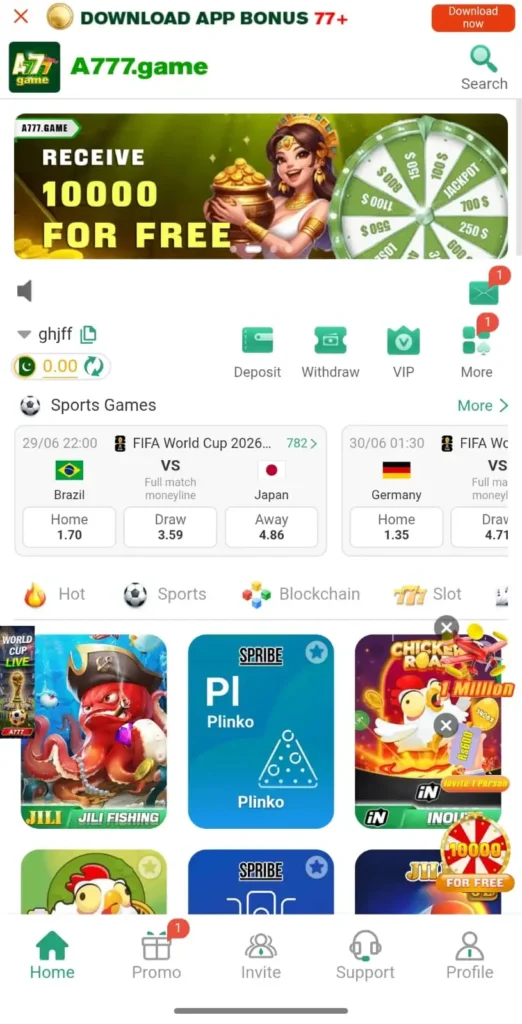Dismiss the download app bonus banner
Screen dimensions: 522x1024
tap(21, 17)
